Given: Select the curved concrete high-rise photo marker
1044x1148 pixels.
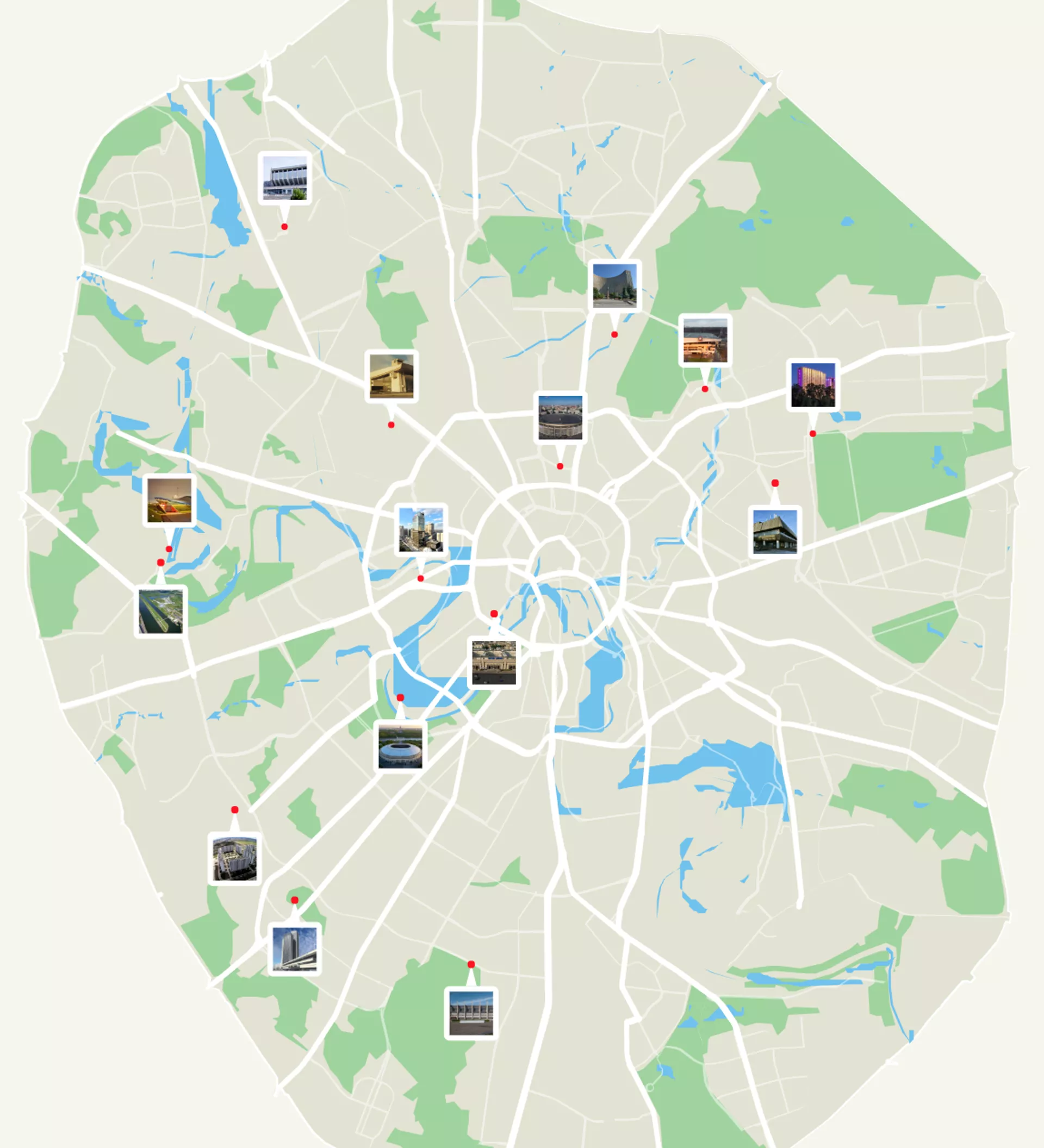Looking at the screenshot, I should coord(614,286).
